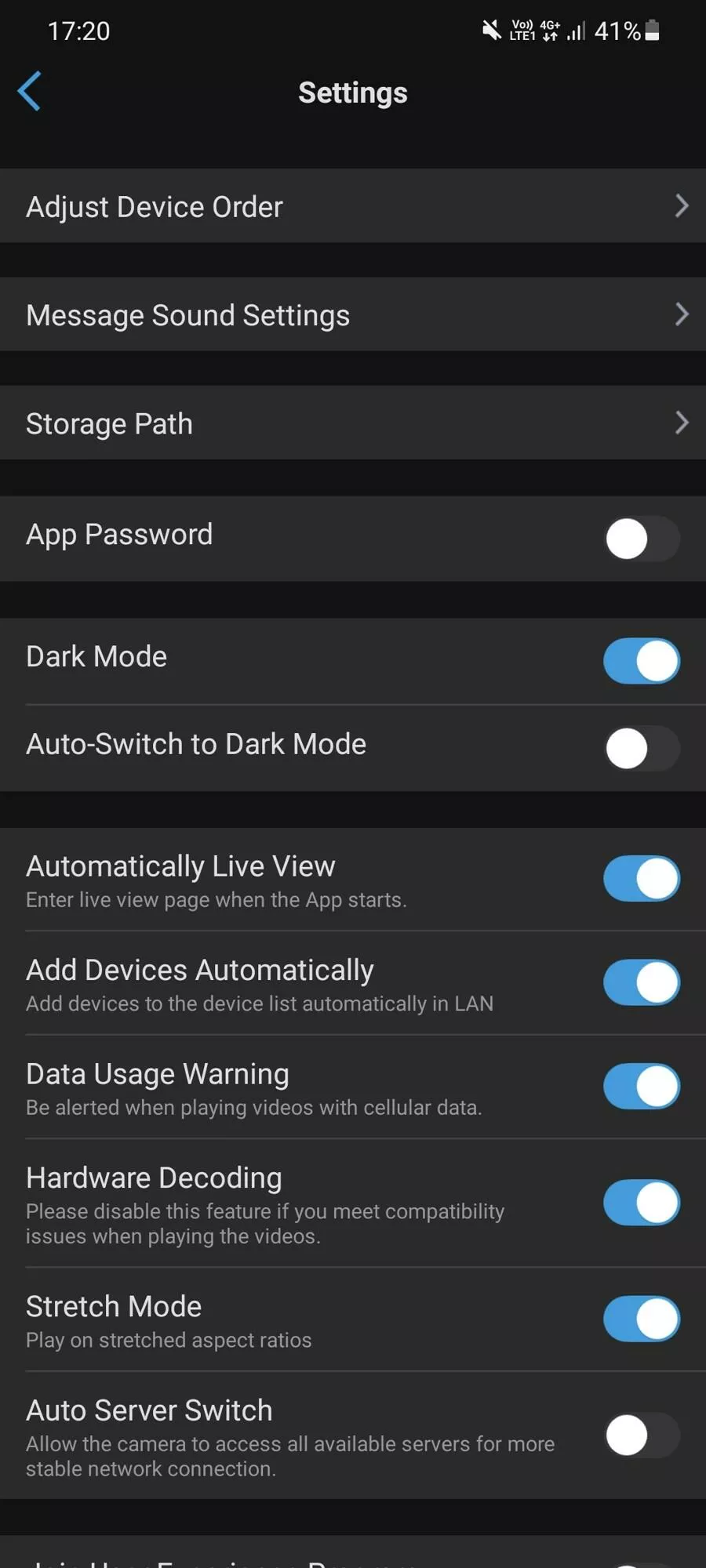Screen dimensions: 706x1568
Task: Enable Auto Server Switch
Action: (642, 1436)
